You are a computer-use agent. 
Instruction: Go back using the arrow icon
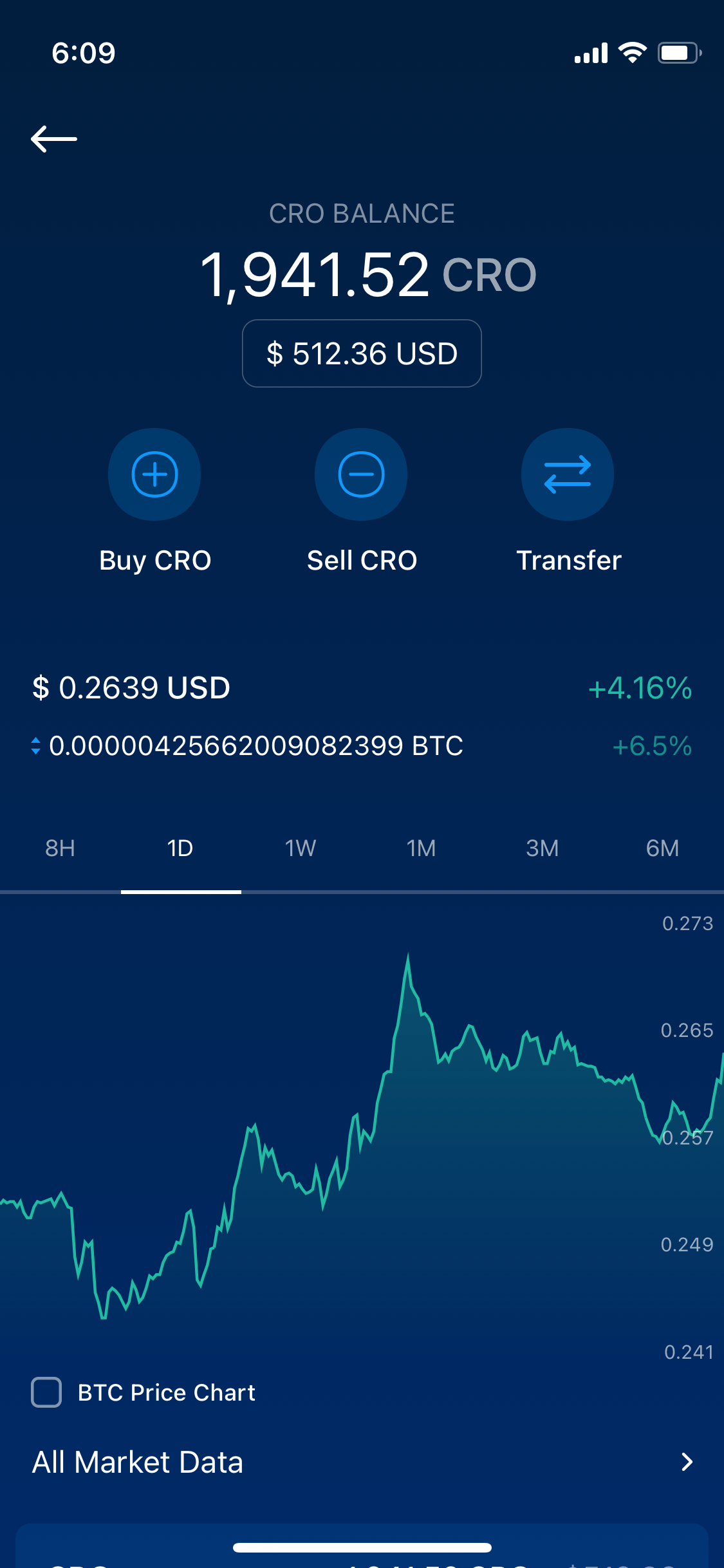[54, 138]
